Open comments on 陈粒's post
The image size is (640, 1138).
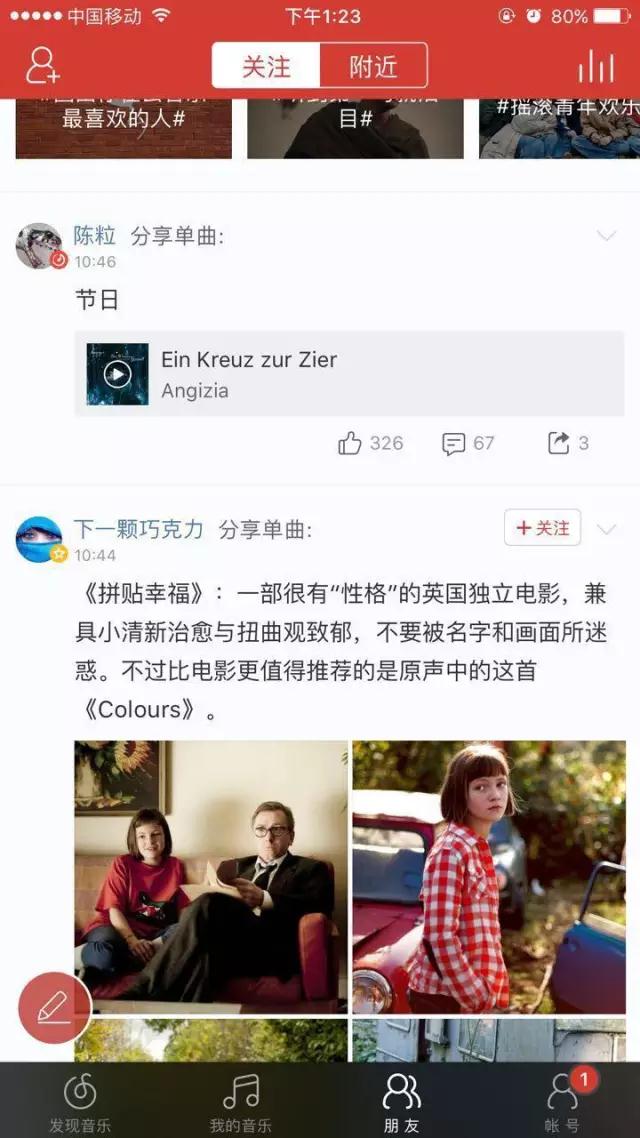coord(468,443)
